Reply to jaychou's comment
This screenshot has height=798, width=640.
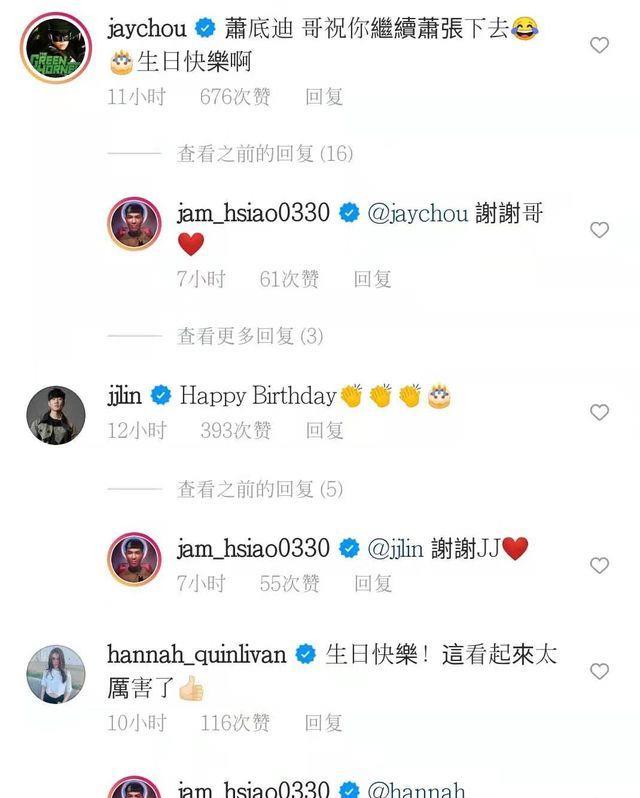click(x=324, y=97)
